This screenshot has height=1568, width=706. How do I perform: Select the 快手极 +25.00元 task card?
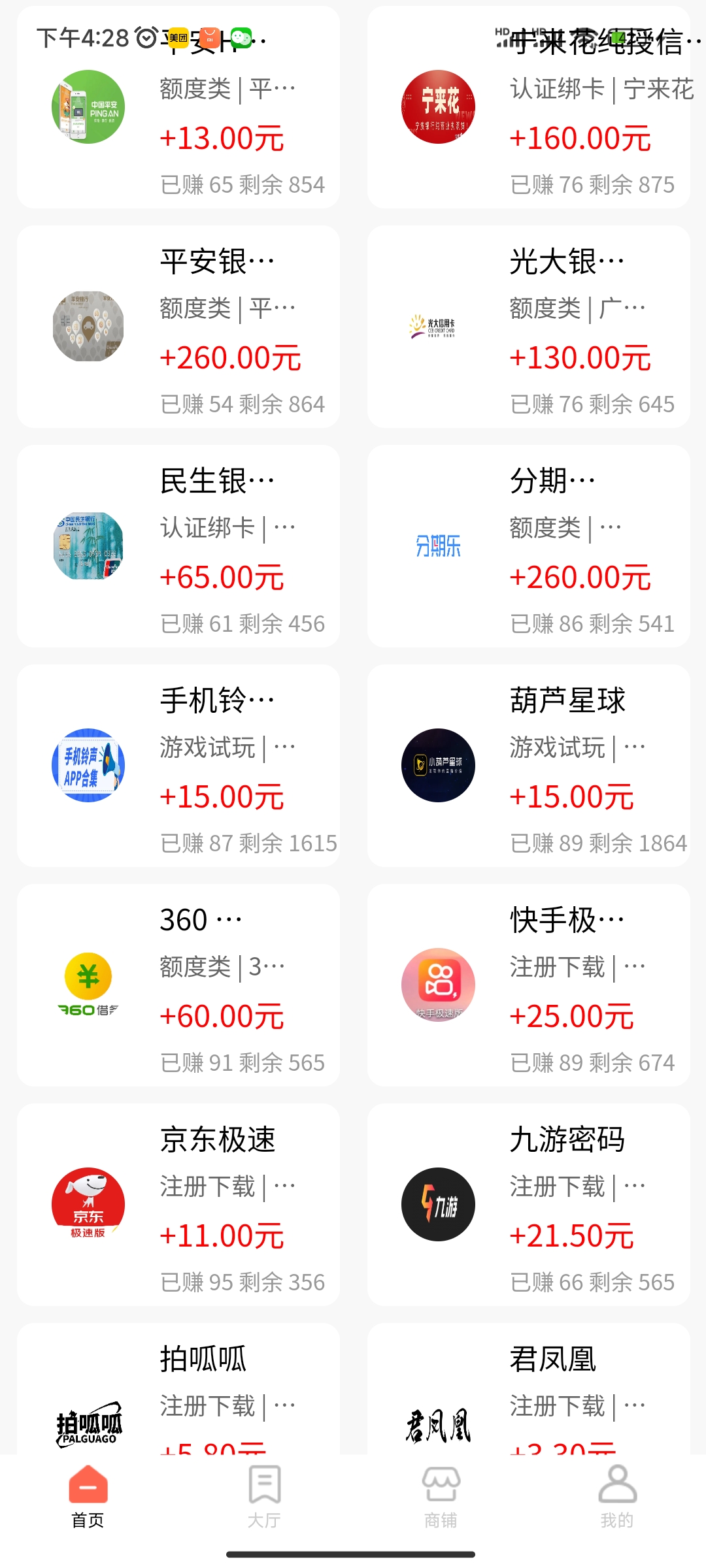[528, 985]
